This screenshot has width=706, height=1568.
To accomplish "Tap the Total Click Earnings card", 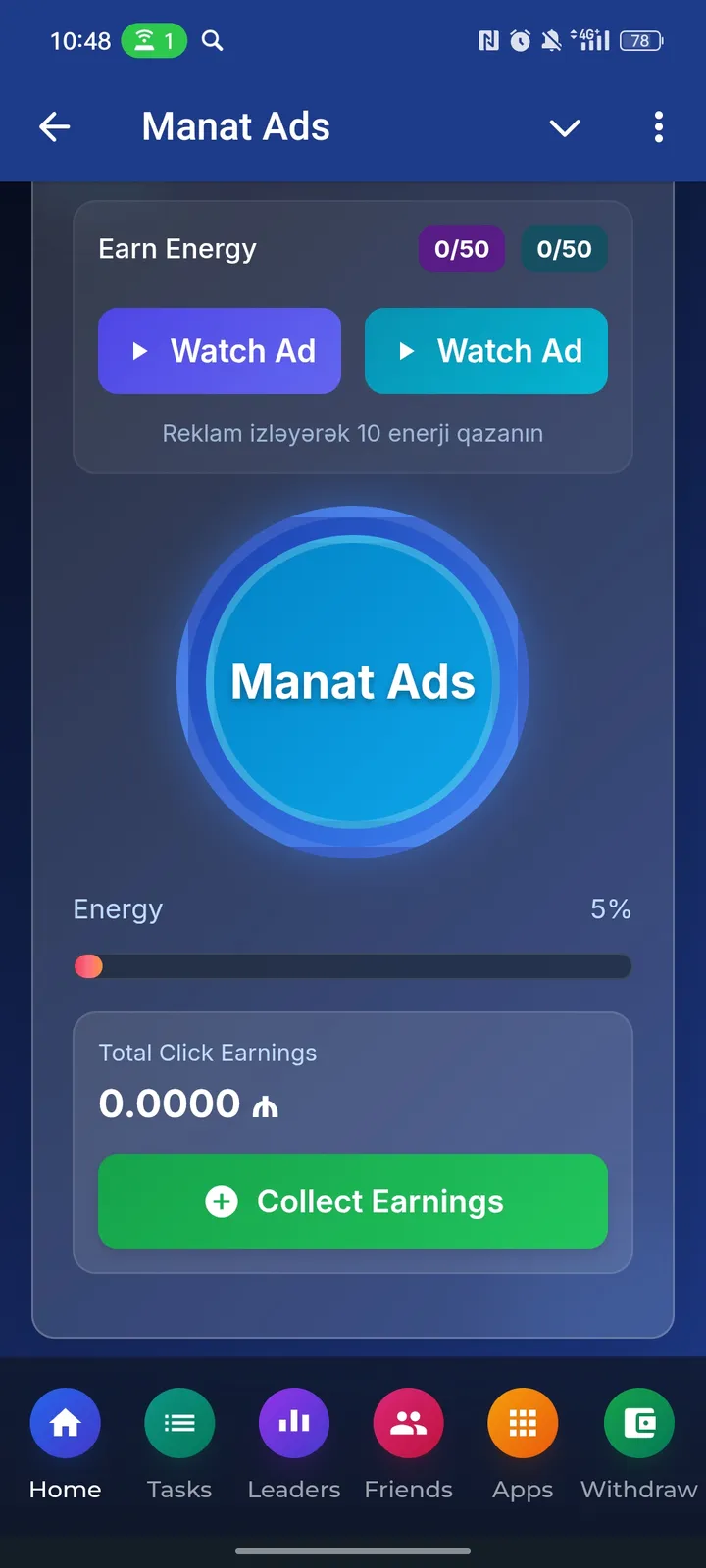I will (353, 1078).
